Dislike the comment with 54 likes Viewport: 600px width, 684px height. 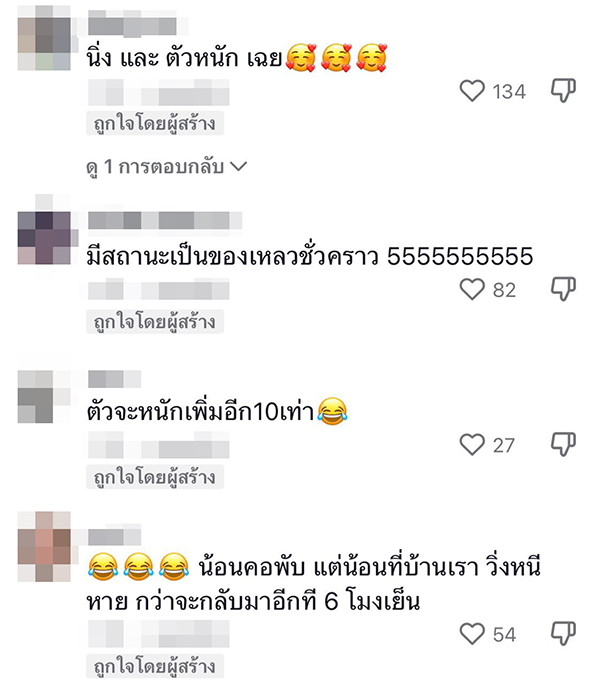564,634
